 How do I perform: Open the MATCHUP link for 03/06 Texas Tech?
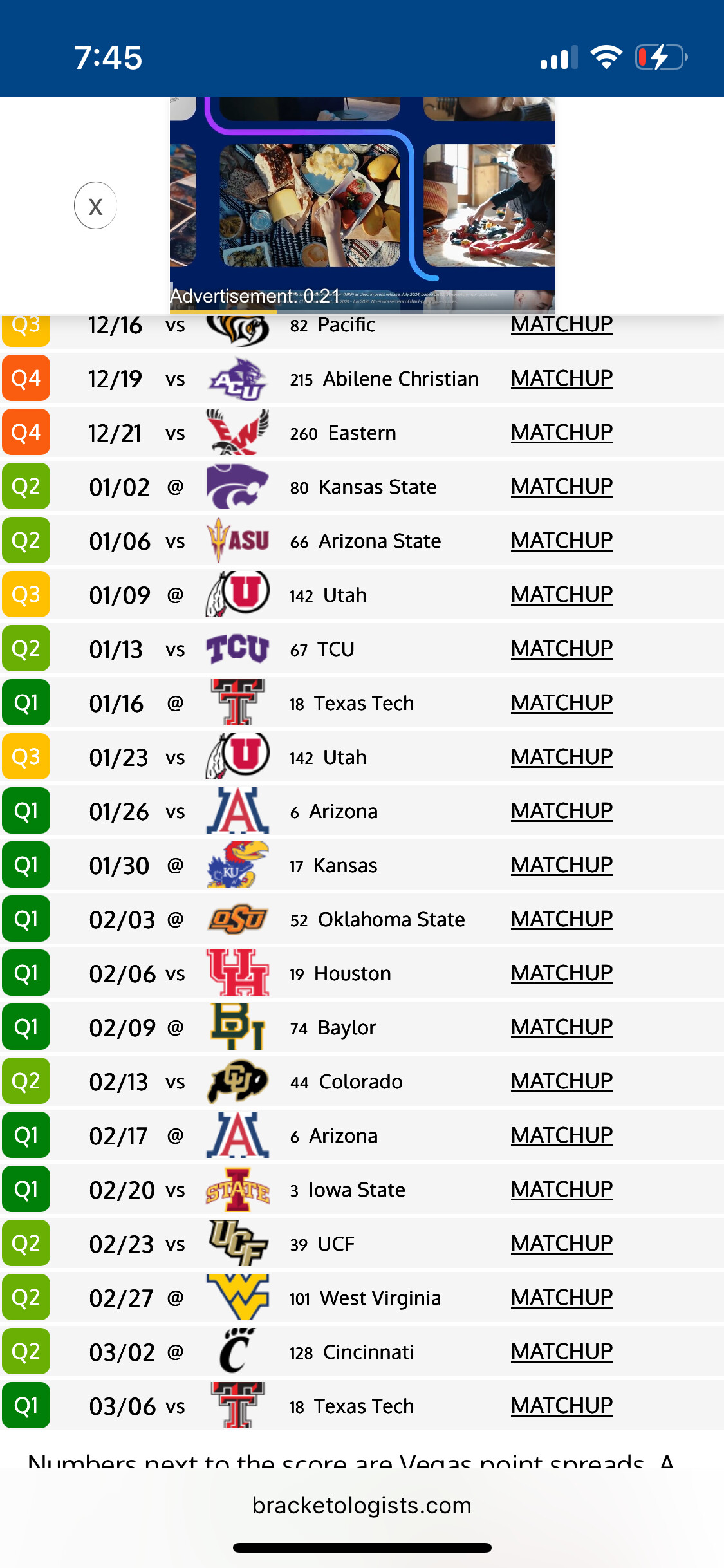click(x=561, y=1406)
